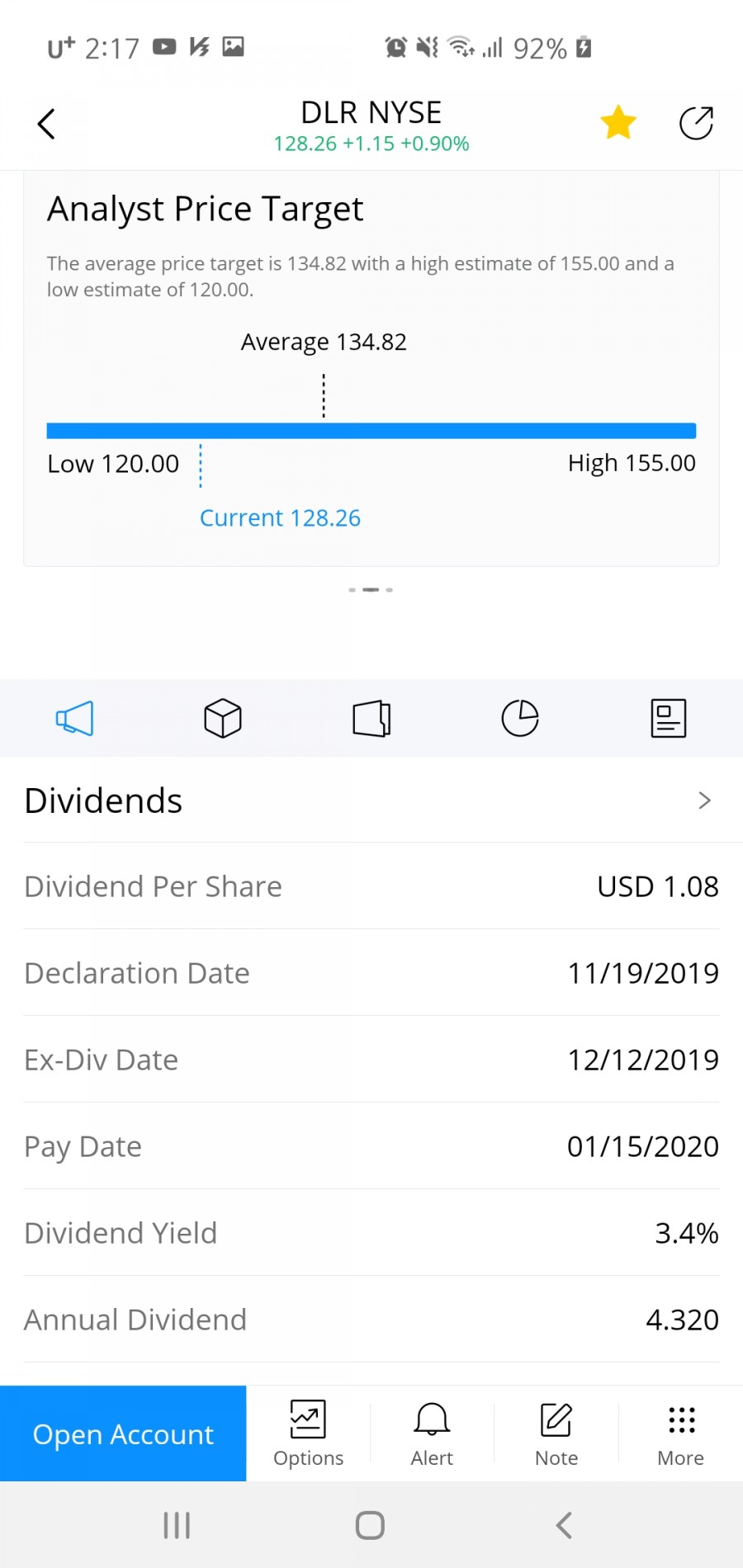Open Options for DLR
743x1568 pixels.
pos(308,1434)
